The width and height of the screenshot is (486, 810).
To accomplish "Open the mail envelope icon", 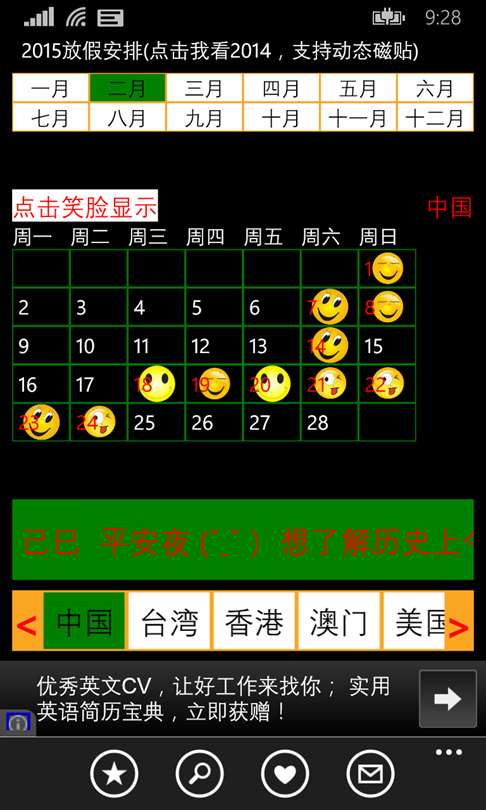I will pos(370,774).
